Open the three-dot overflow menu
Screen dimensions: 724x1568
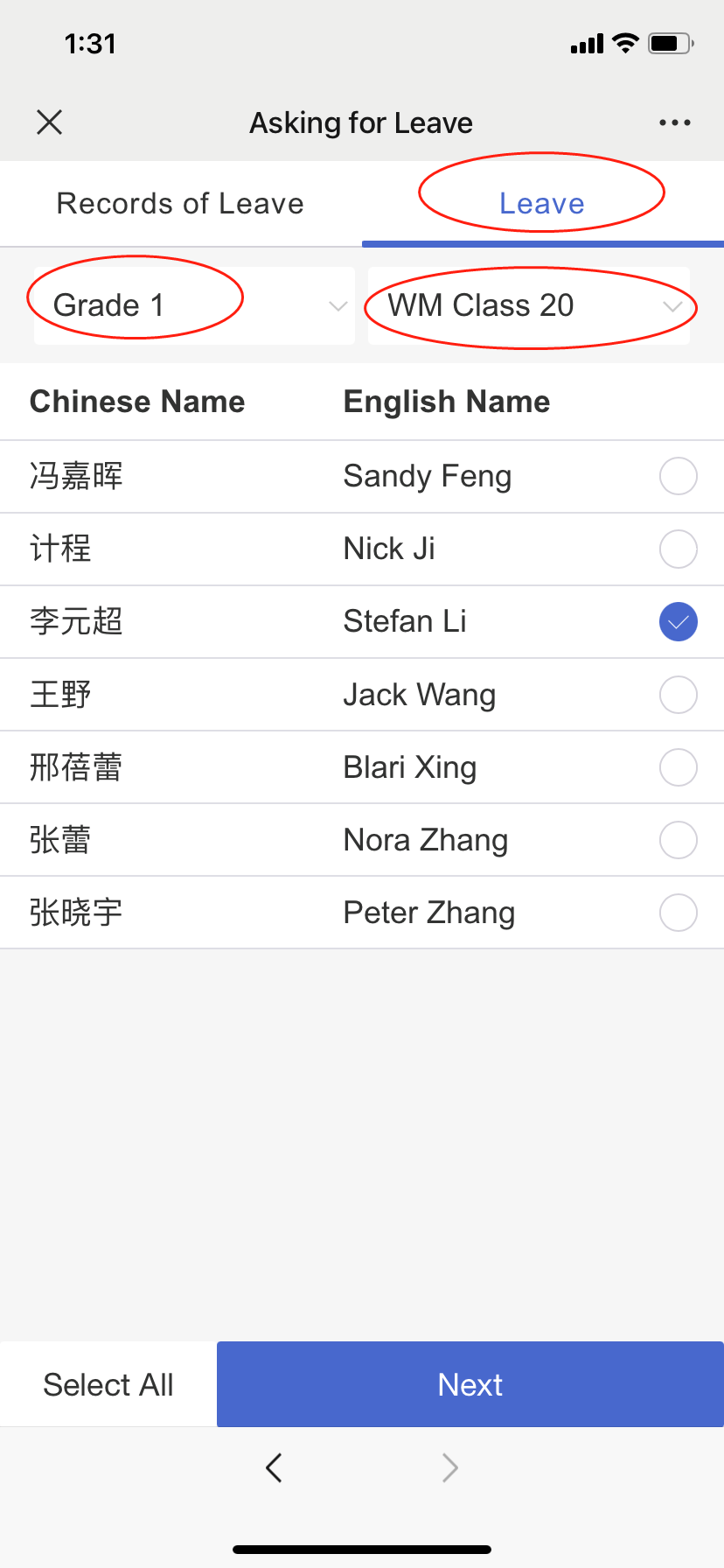pos(675,122)
